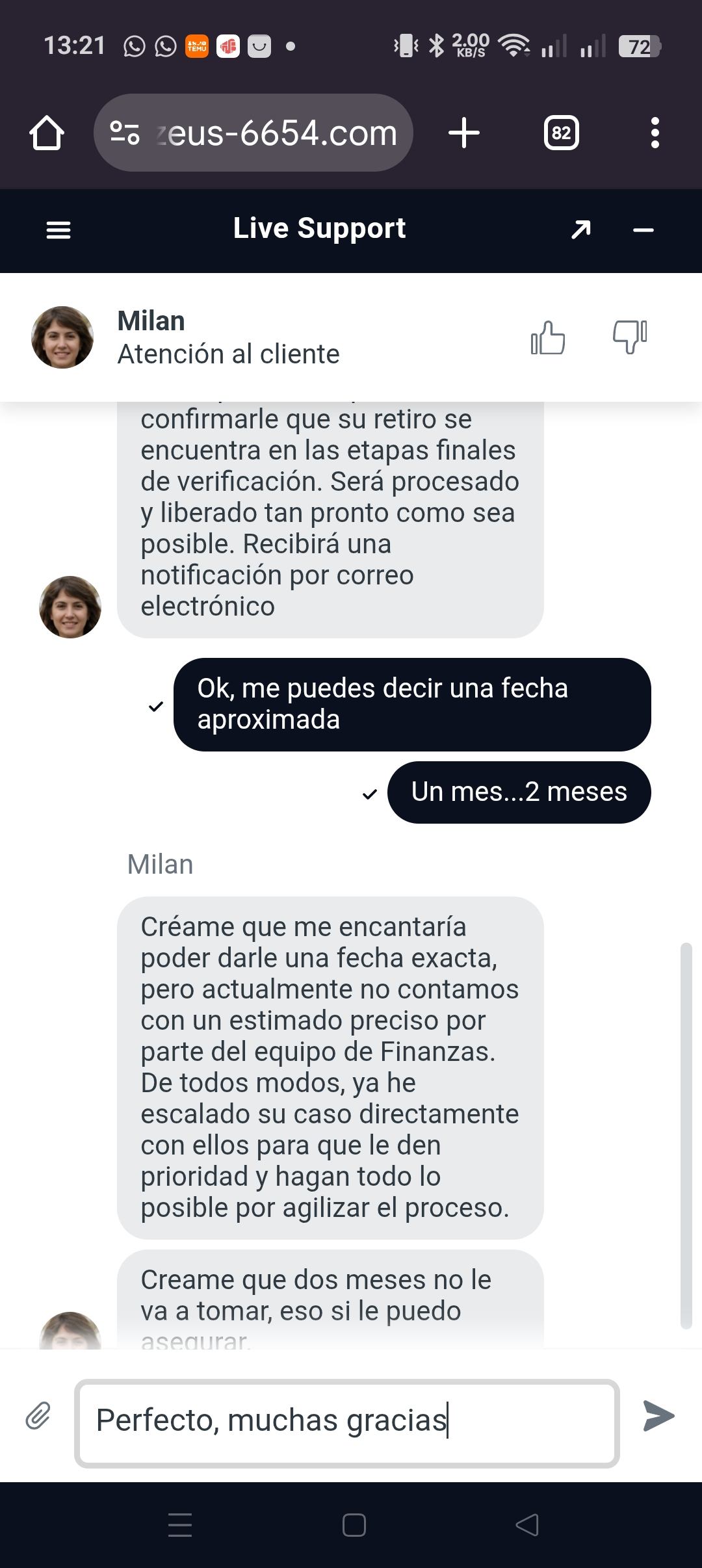Tap the thumbs down rating icon
The height and width of the screenshot is (1568, 702).
click(x=628, y=337)
